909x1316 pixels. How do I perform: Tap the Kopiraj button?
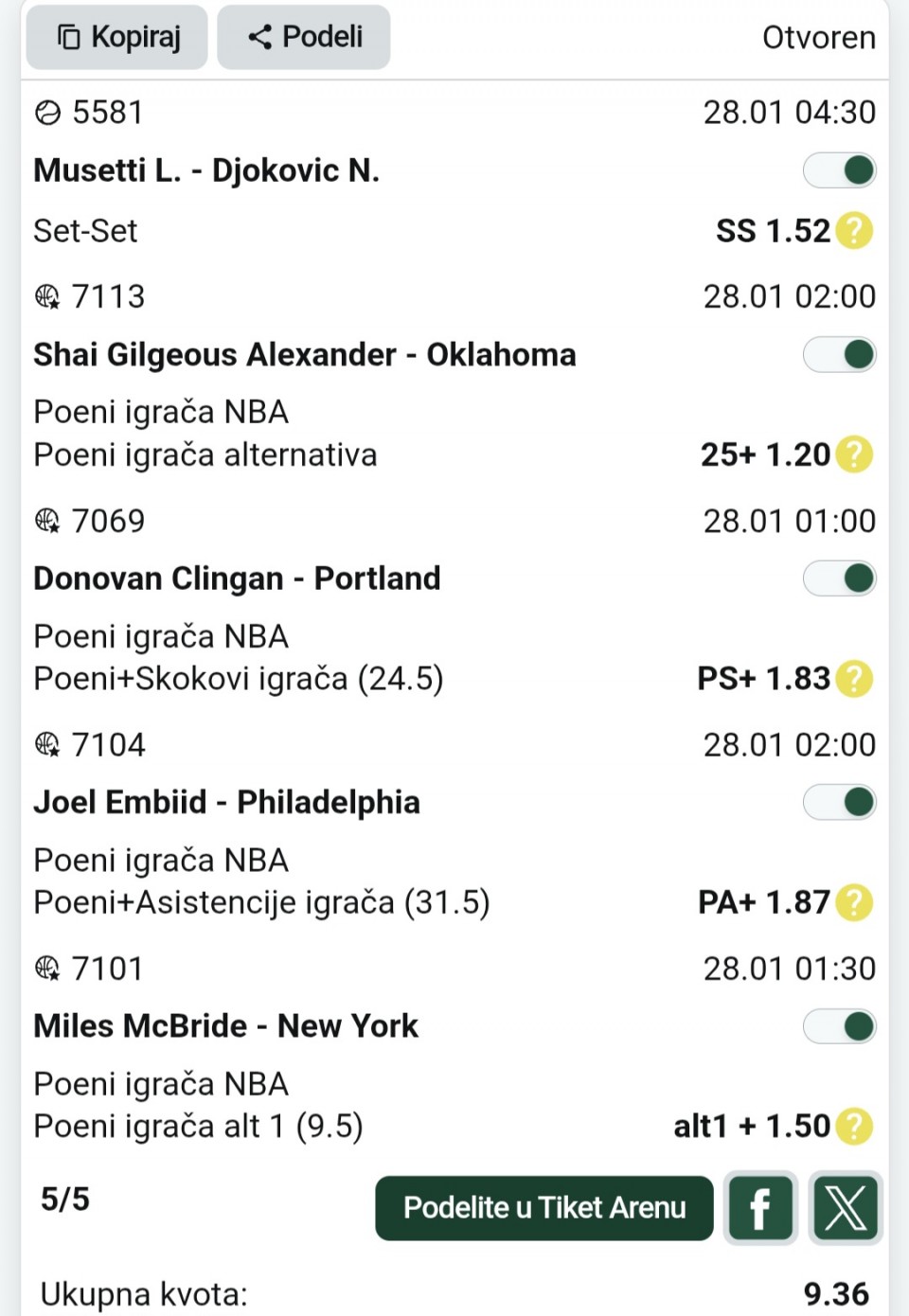[117, 37]
